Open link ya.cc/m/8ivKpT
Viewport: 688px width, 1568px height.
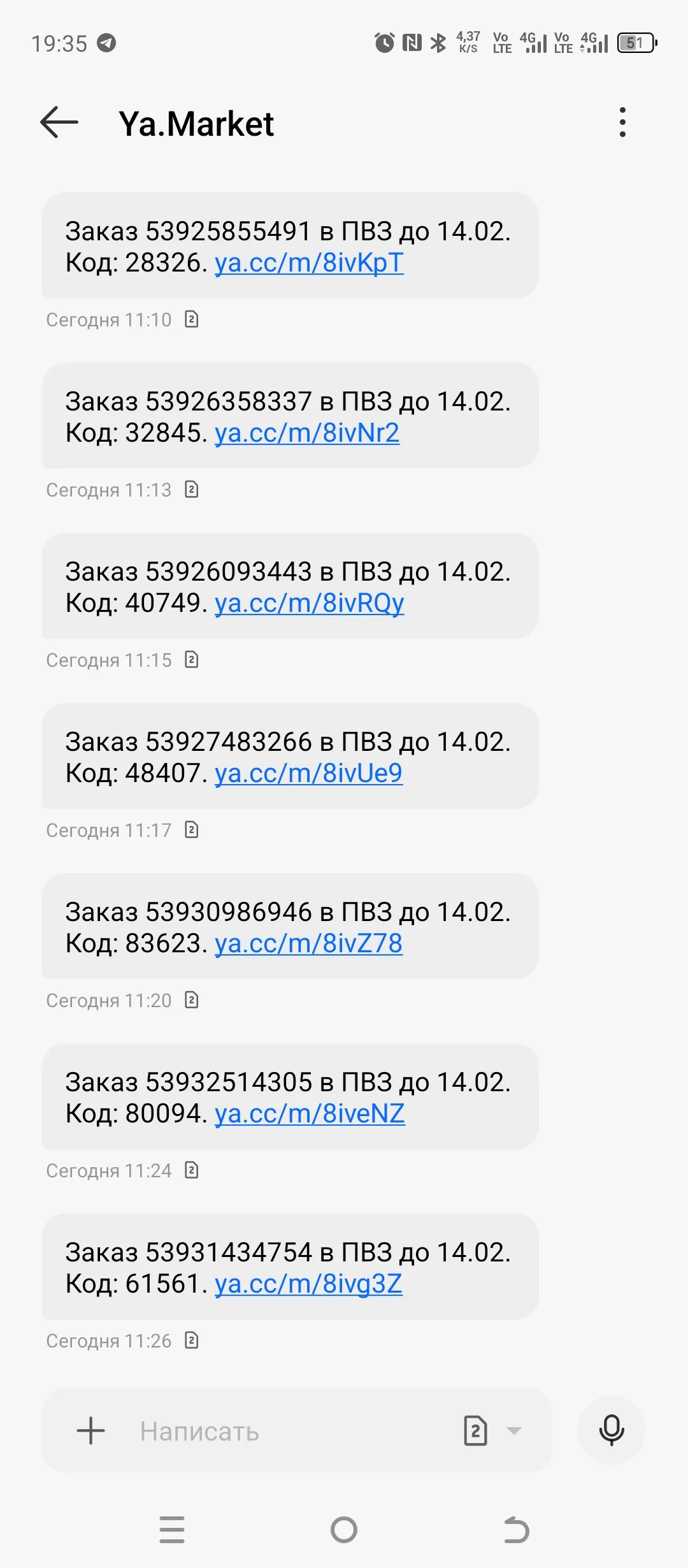pyautogui.click(x=309, y=263)
